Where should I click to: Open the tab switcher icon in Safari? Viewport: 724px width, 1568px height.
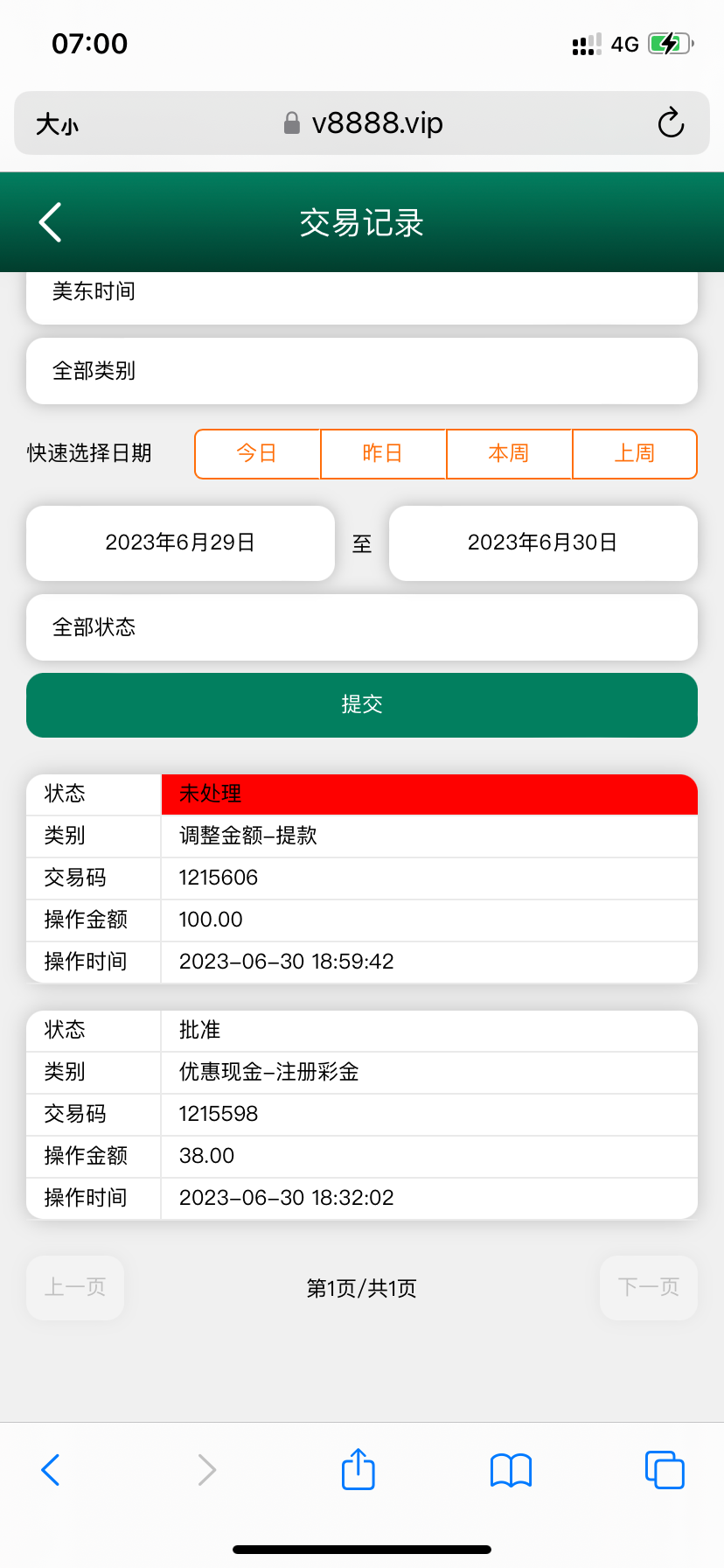664,1470
